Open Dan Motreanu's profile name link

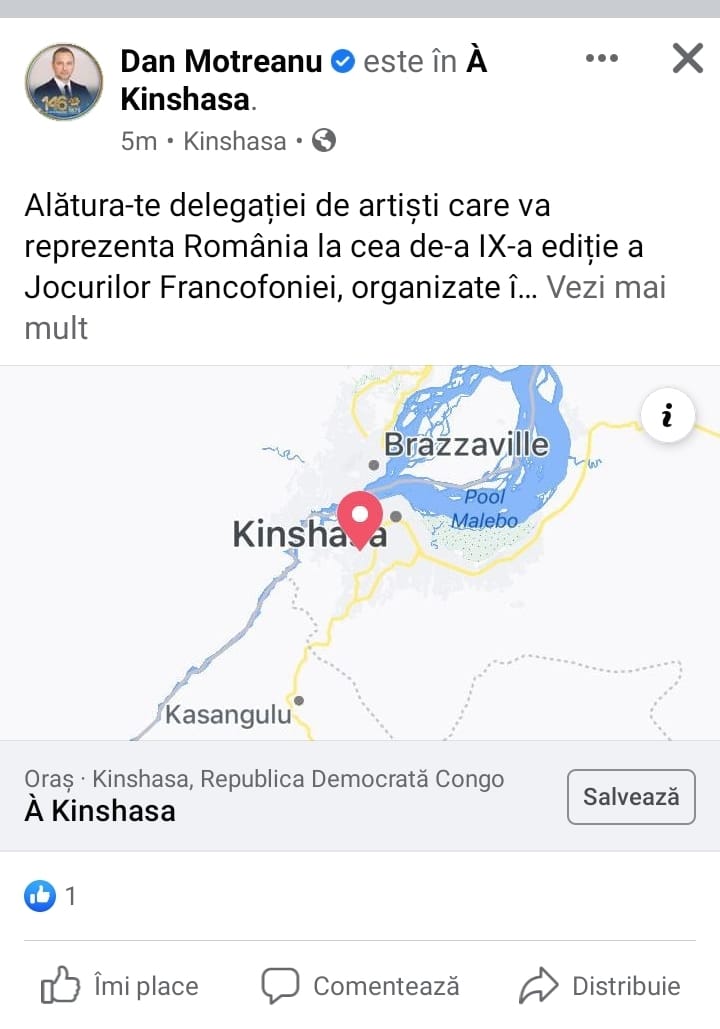[221, 62]
